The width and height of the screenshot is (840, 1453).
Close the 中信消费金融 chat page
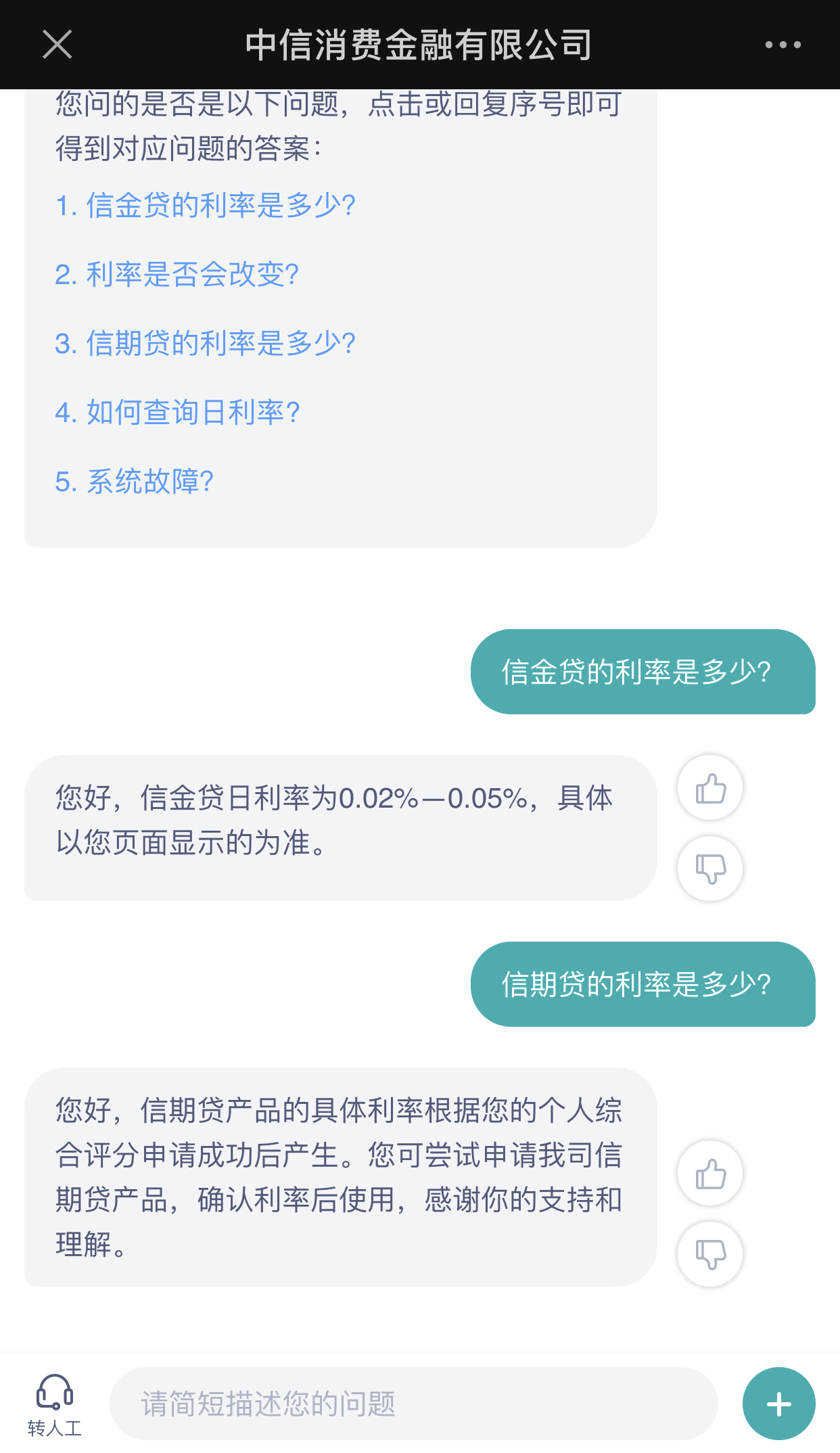57,45
